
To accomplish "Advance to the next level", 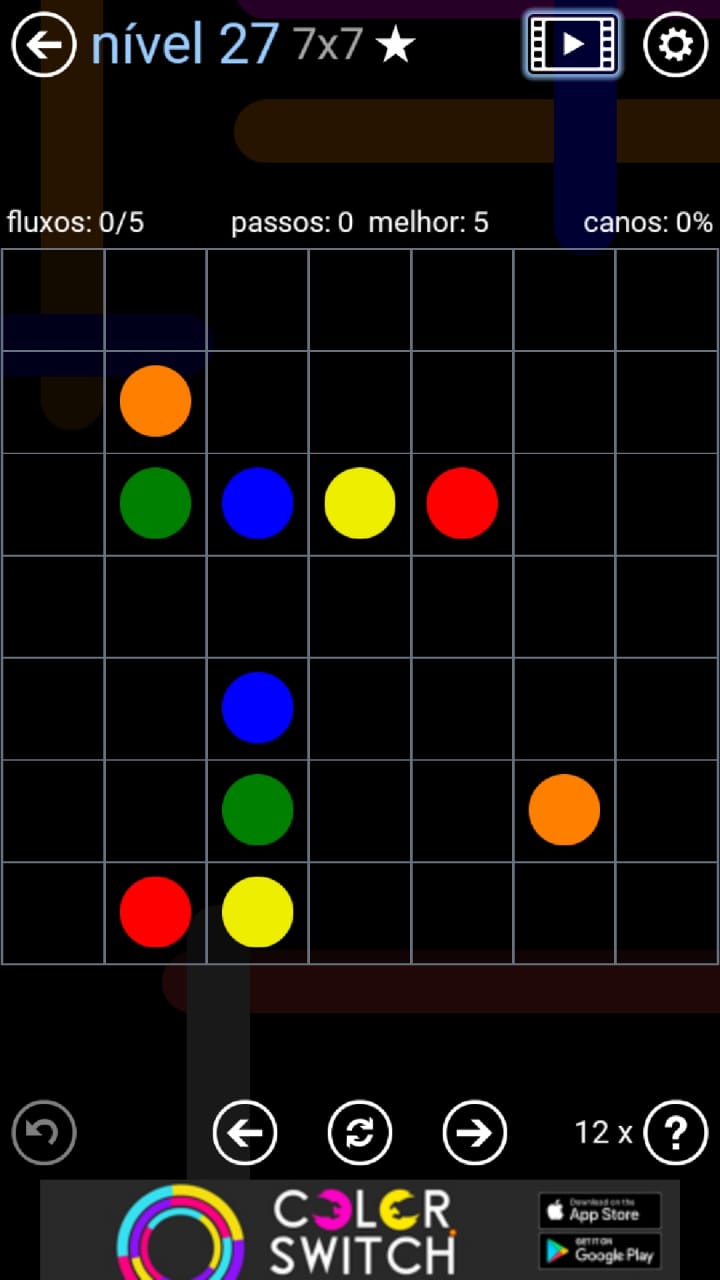I will click(x=475, y=1133).
